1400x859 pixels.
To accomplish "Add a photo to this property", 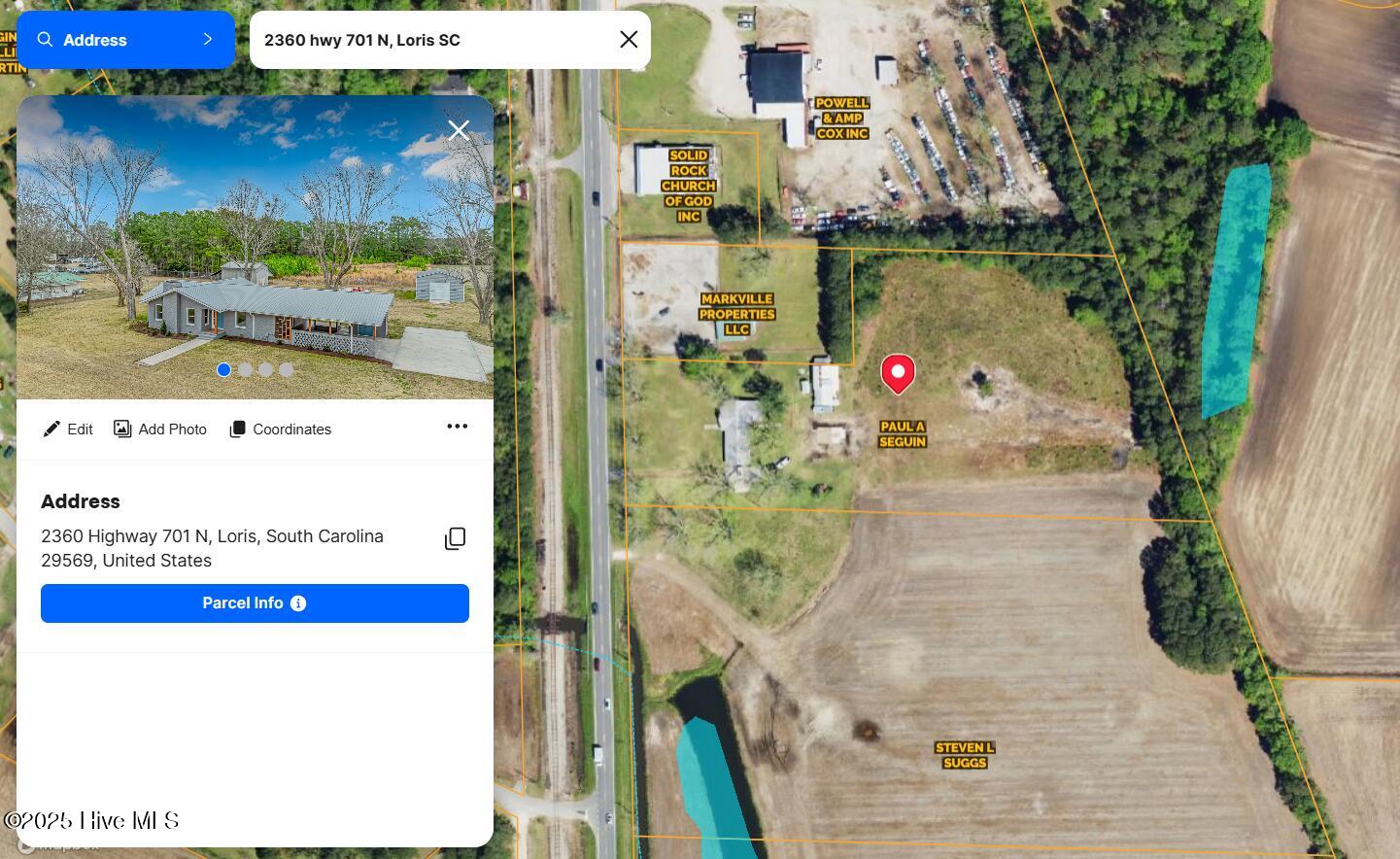I will coord(160,429).
